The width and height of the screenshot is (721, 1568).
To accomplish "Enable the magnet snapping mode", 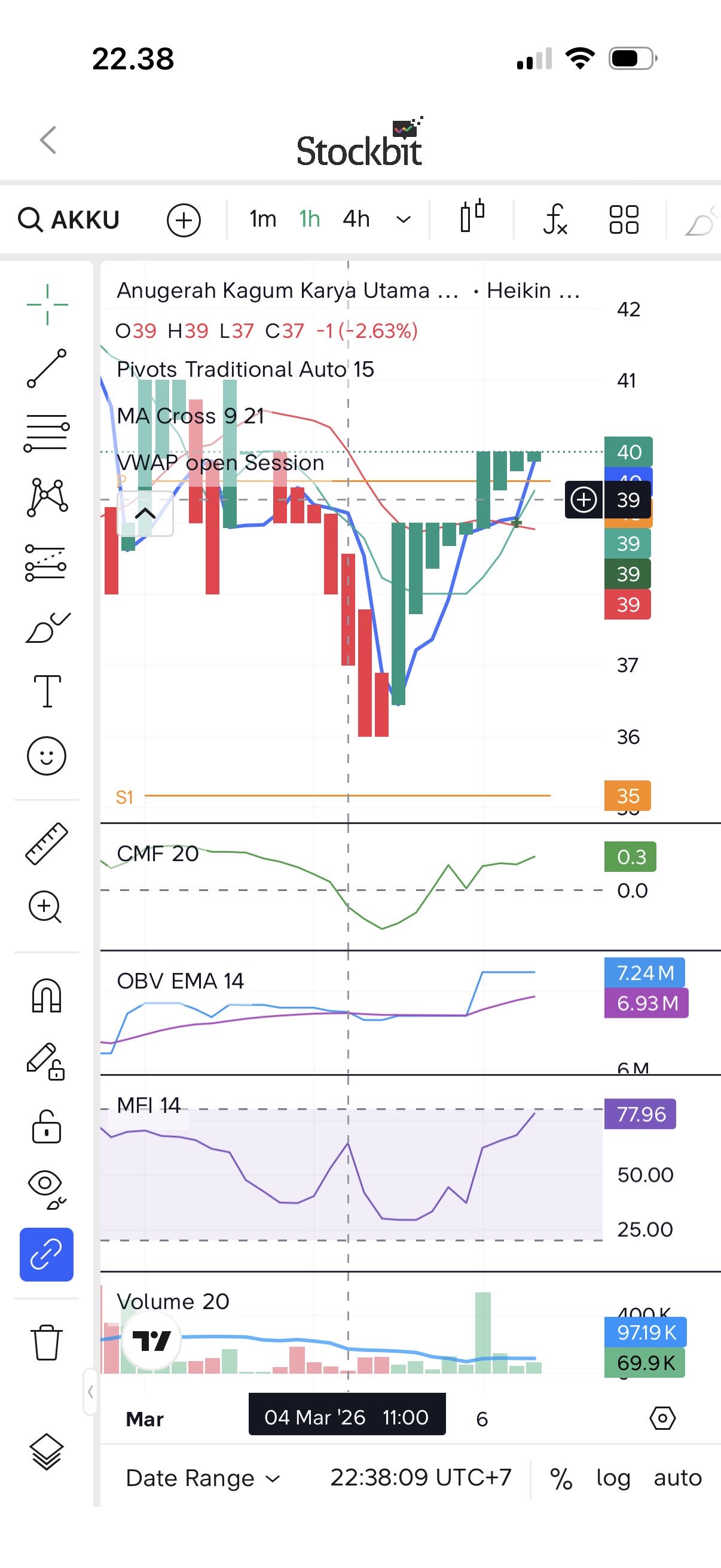I will (x=47, y=996).
